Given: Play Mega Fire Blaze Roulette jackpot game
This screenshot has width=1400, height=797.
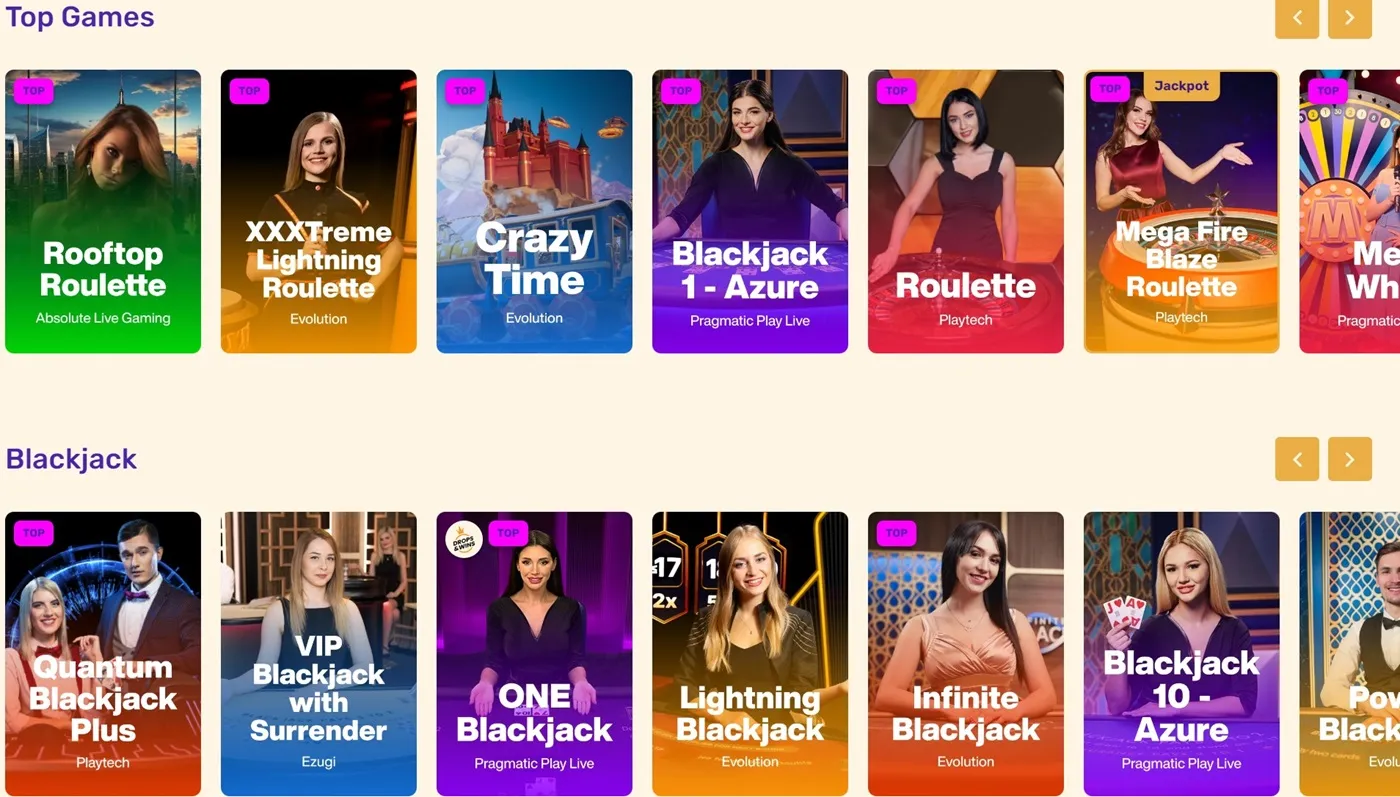Looking at the screenshot, I should (x=1181, y=211).
